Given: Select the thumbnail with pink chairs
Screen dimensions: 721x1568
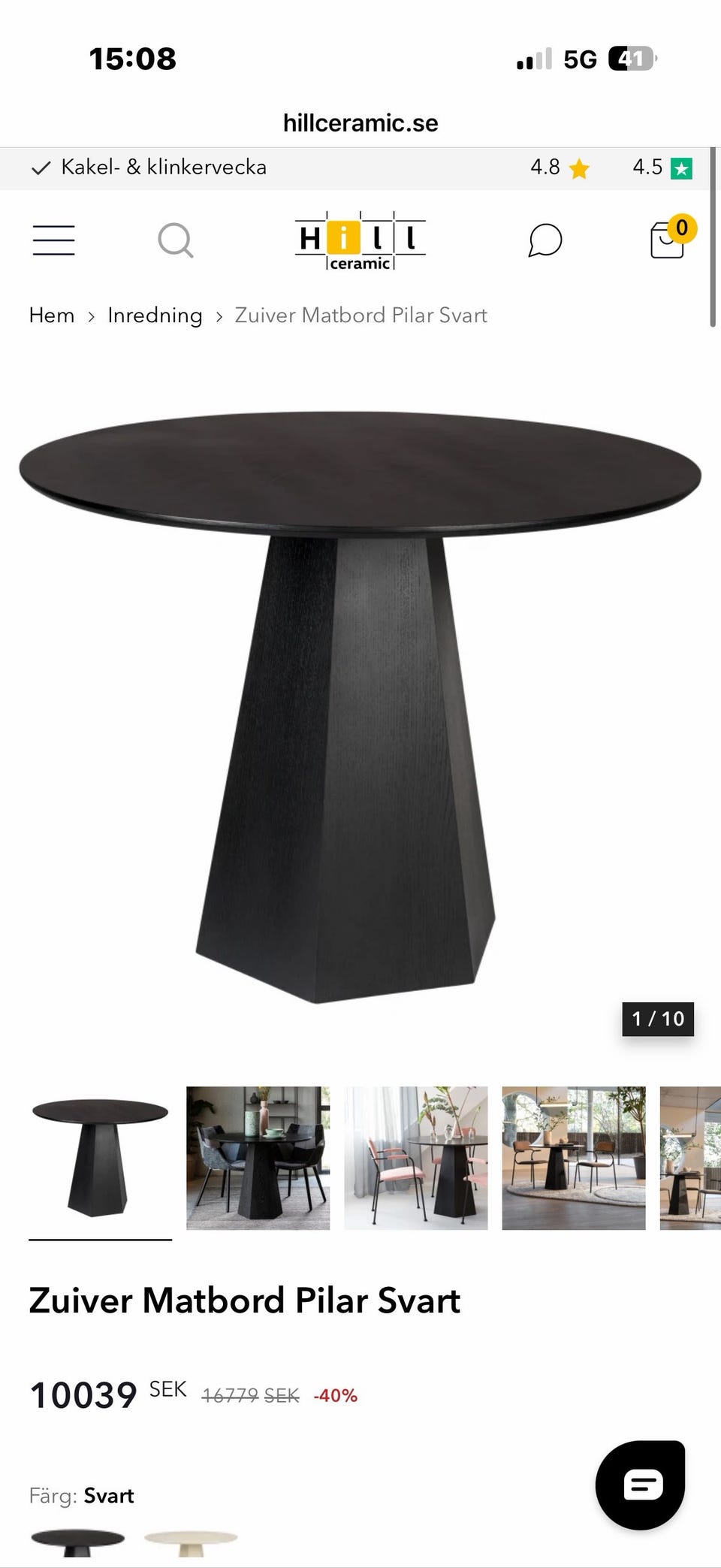Looking at the screenshot, I should click(x=415, y=1158).
